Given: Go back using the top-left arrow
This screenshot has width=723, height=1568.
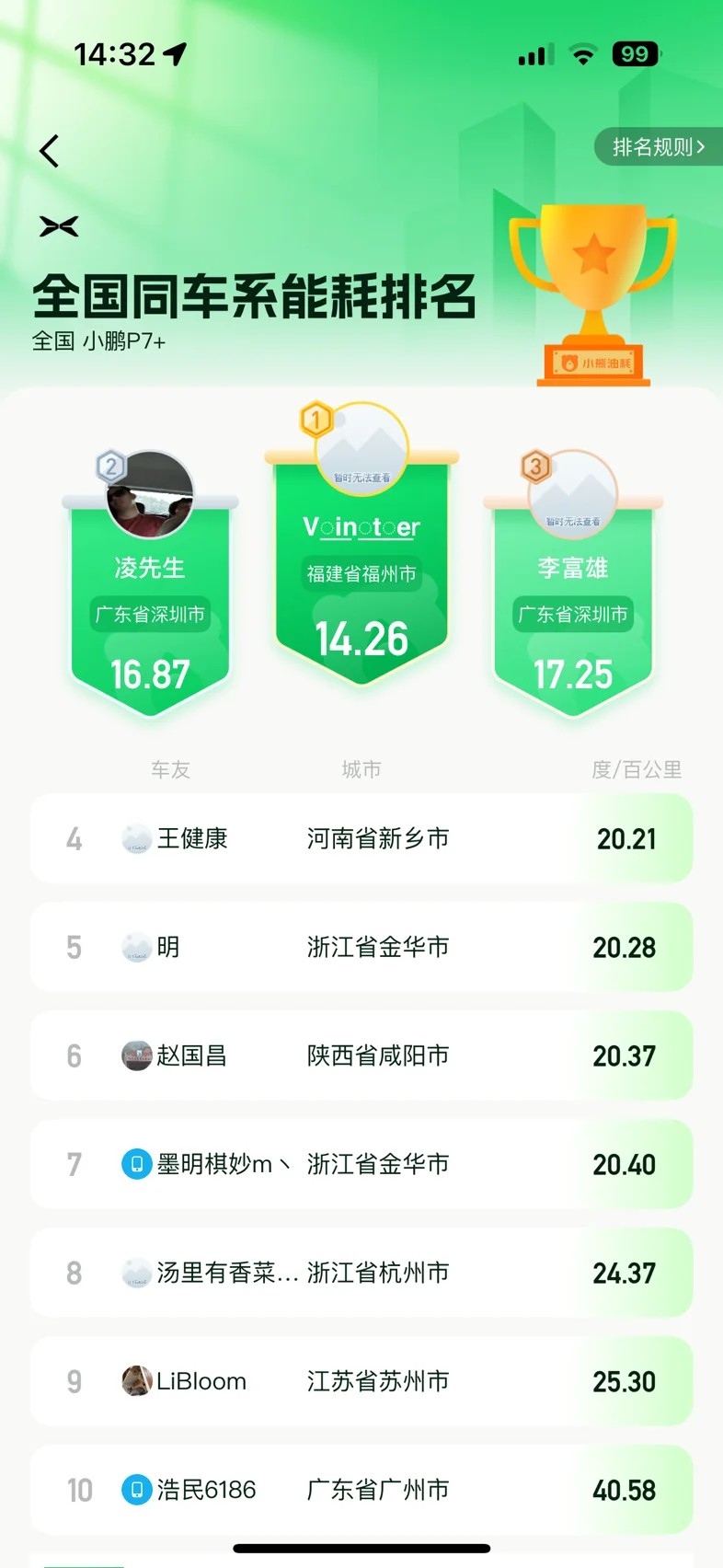Looking at the screenshot, I should pos(50,151).
